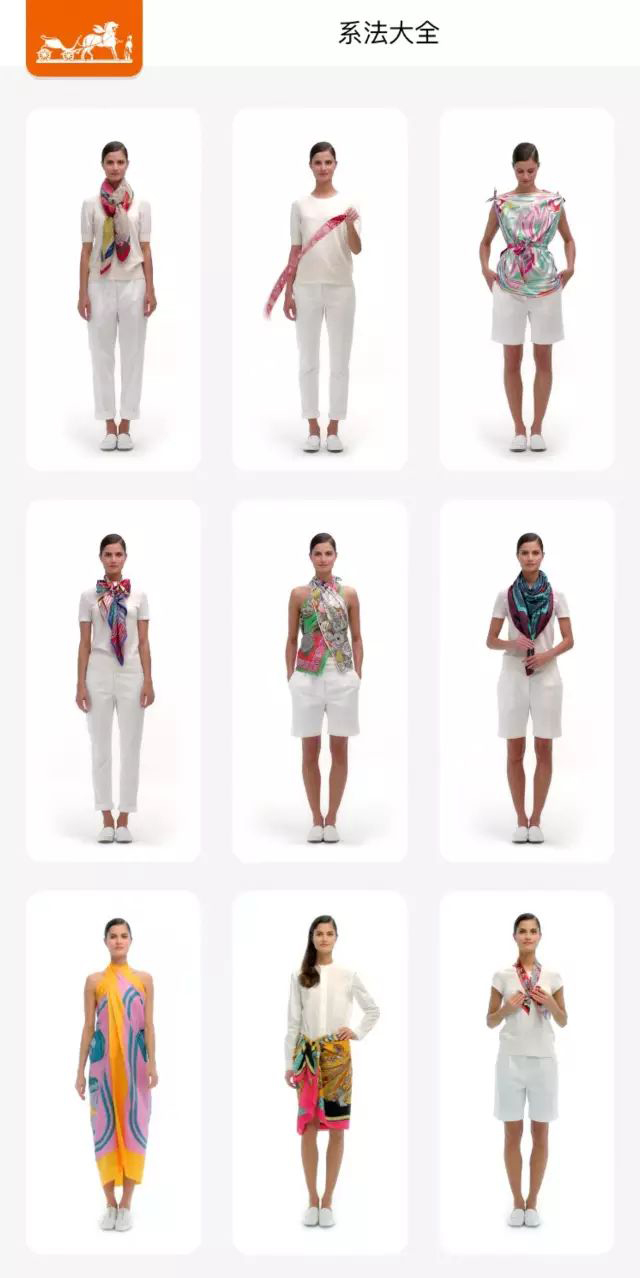The height and width of the screenshot is (1278, 640).
Task: Open the bow-tied neck scarf tile
Action: point(113,681)
